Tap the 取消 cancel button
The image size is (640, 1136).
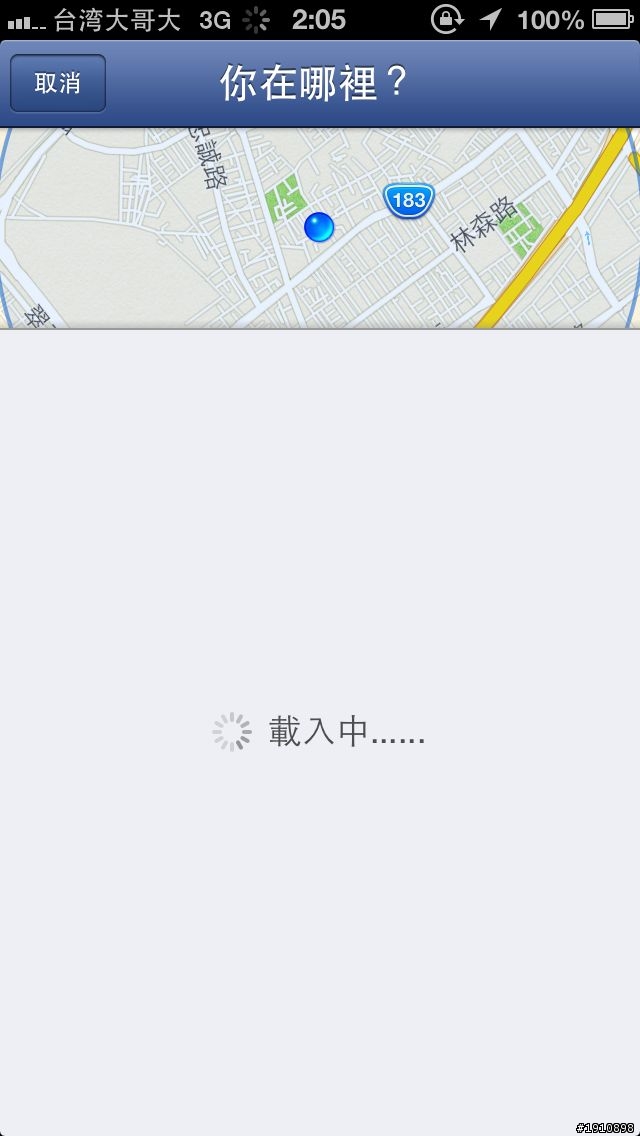[x=58, y=84]
